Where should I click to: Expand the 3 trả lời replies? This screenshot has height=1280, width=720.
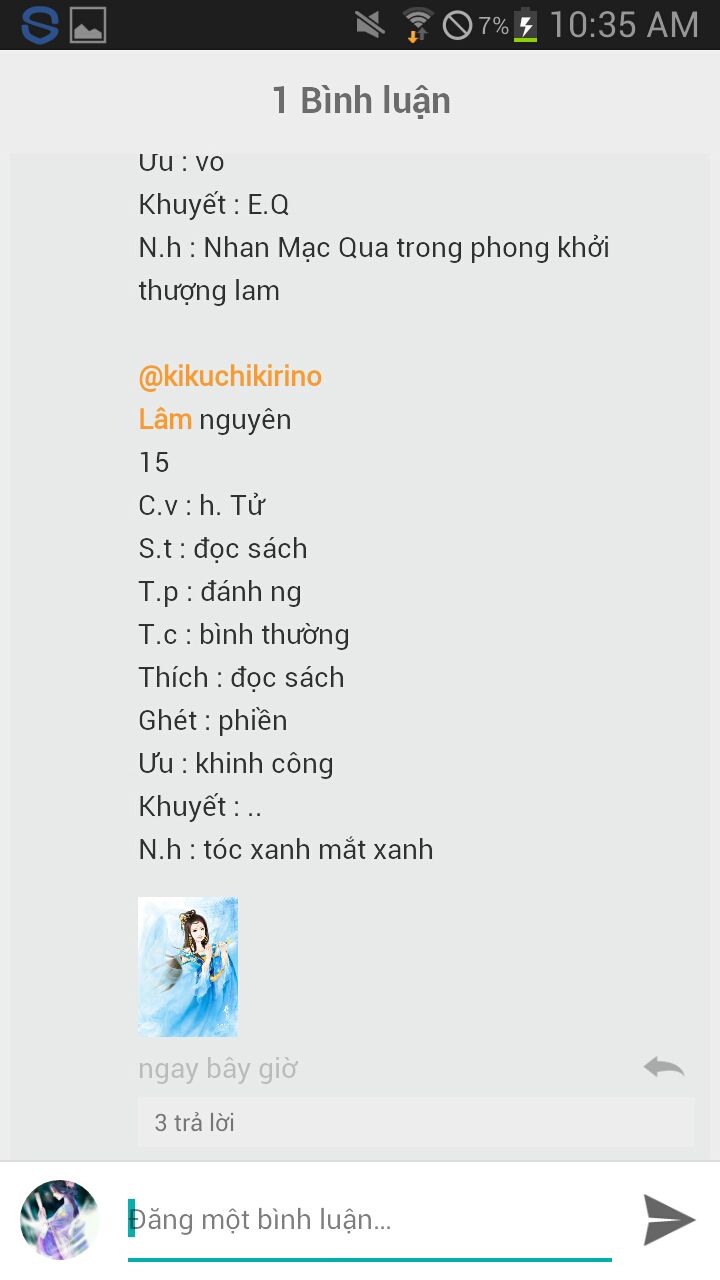[416, 1122]
